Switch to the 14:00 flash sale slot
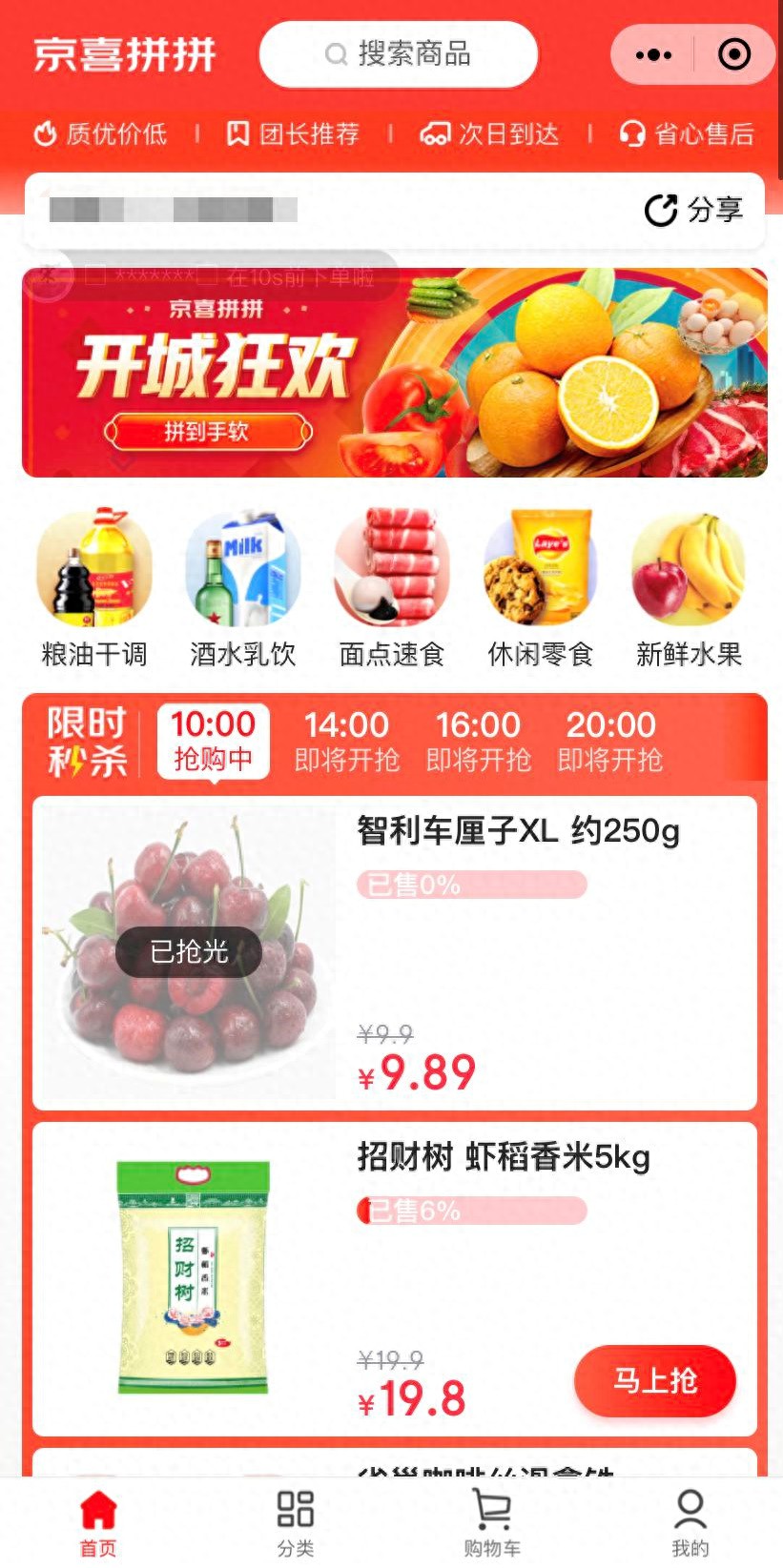 [346, 741]
